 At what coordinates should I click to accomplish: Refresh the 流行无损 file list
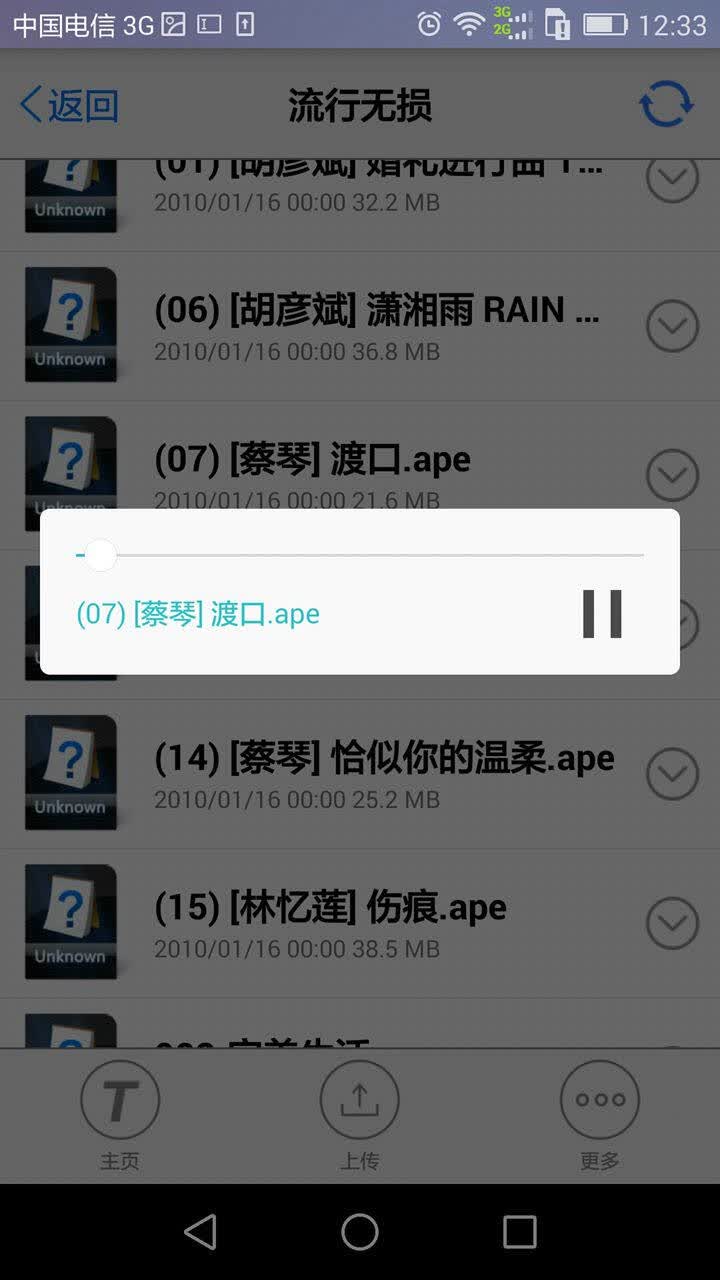tap(666, 104)
